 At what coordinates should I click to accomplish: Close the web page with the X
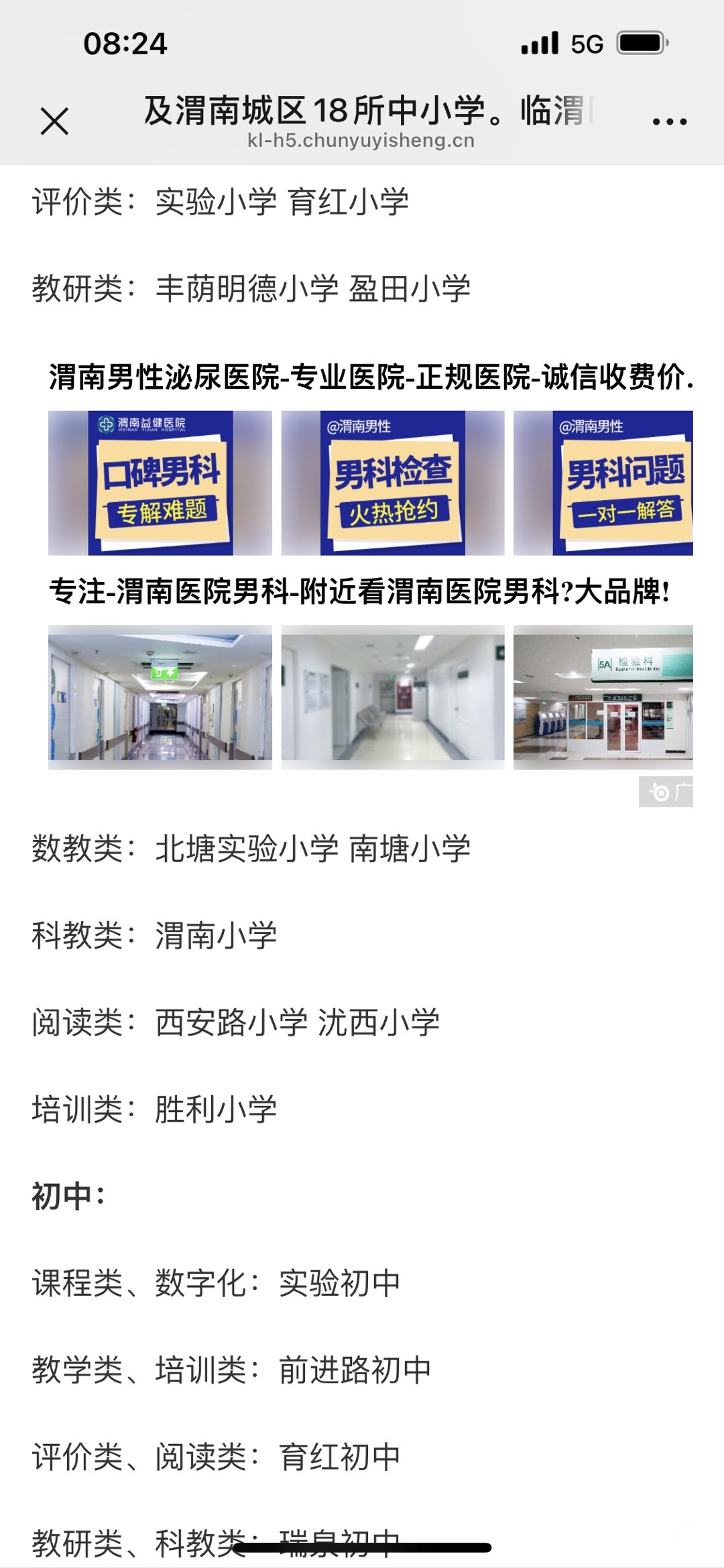click(54, 121)
